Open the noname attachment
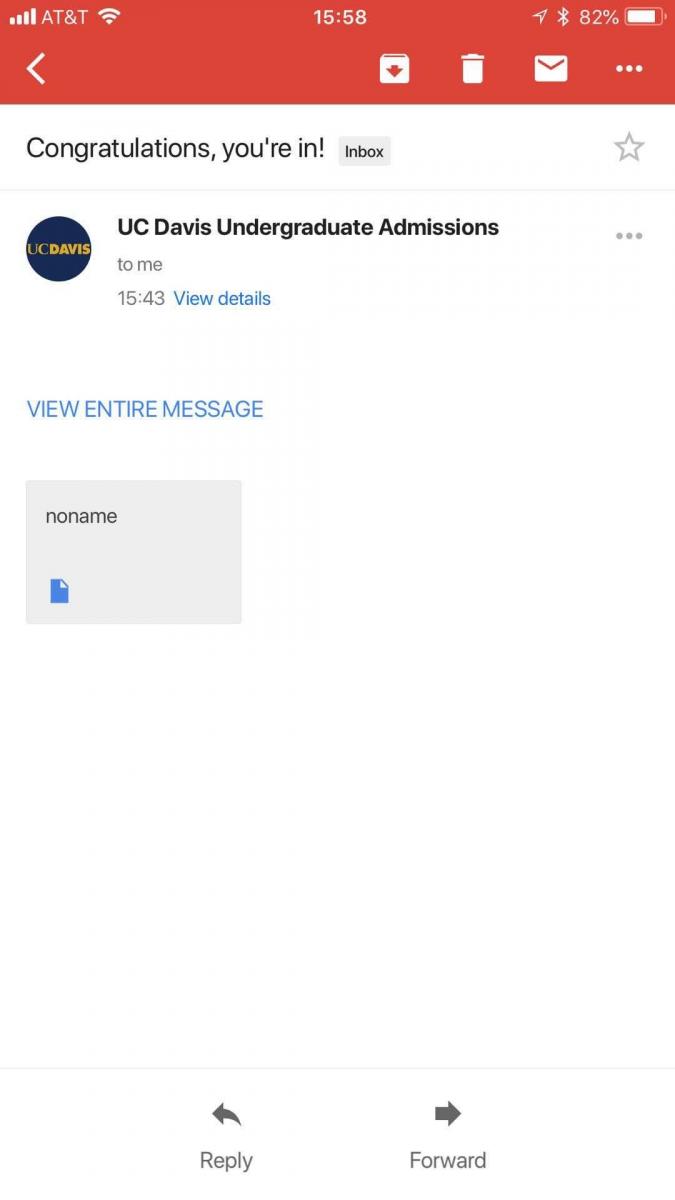This screenshot has height=1200, width=675. (134, 552)
